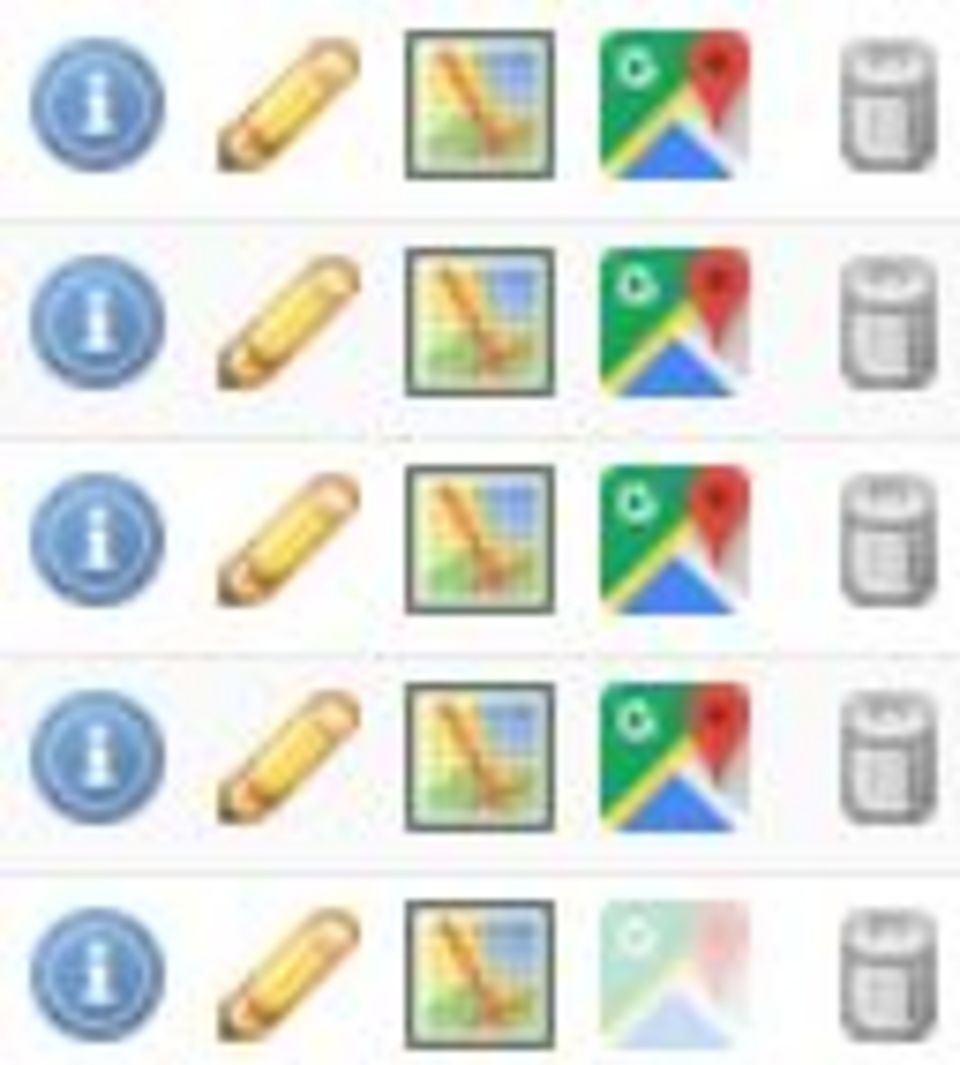Show map for row with faded Google Maps icon
Screen dimensions: 960x1065
coord(480,974)
